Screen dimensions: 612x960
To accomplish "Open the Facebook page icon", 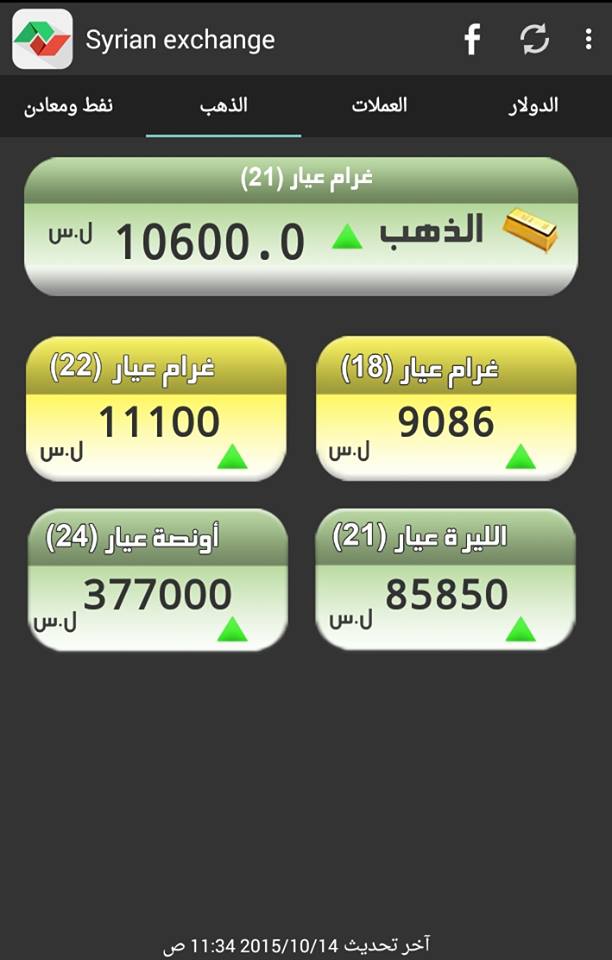I will point(472,40).
